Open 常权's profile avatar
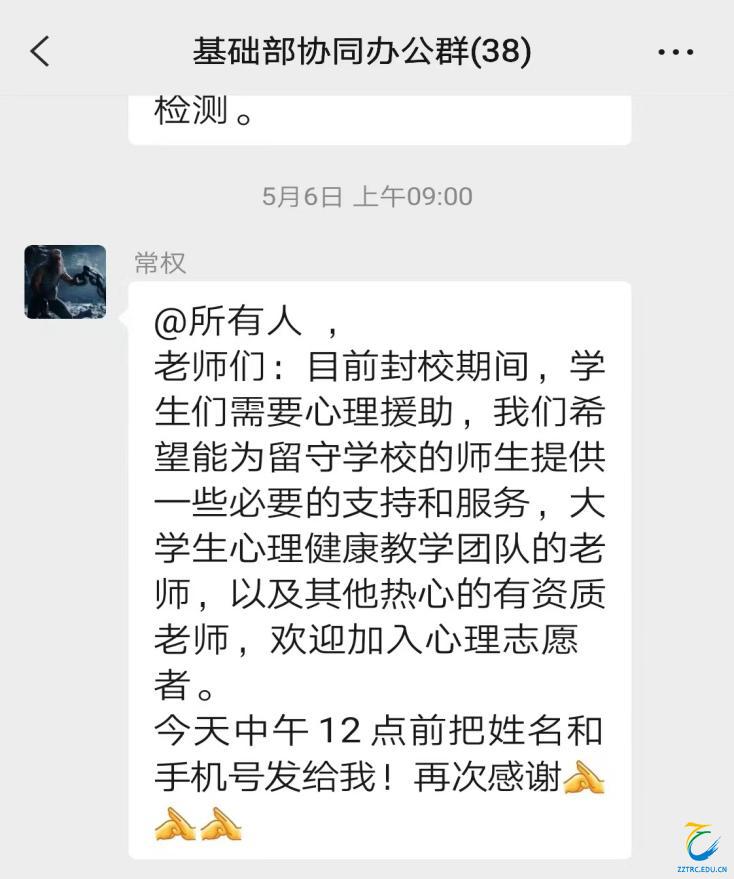Viewport: 734px width, 879px height. tap(65, 282)
